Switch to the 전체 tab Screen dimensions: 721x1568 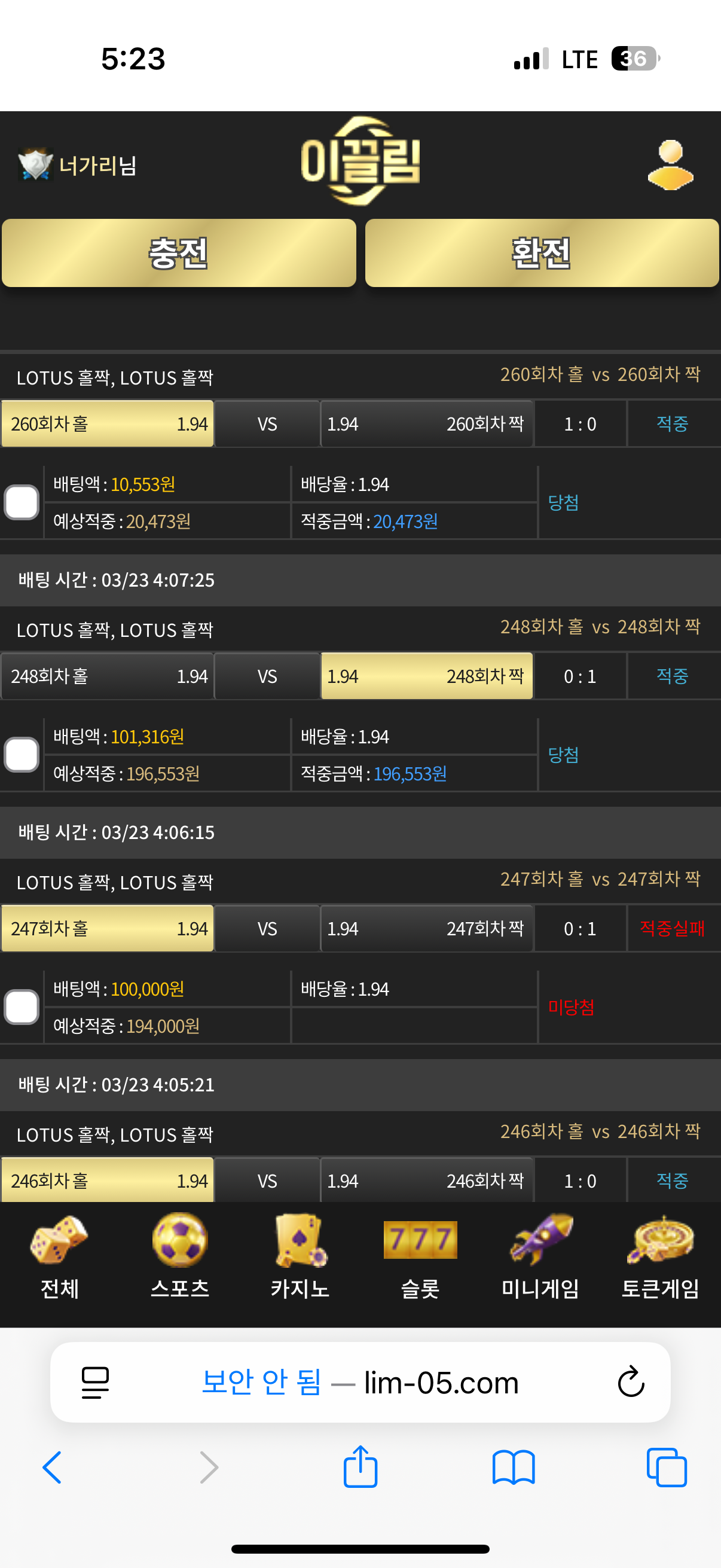[x=60, y=1256]
